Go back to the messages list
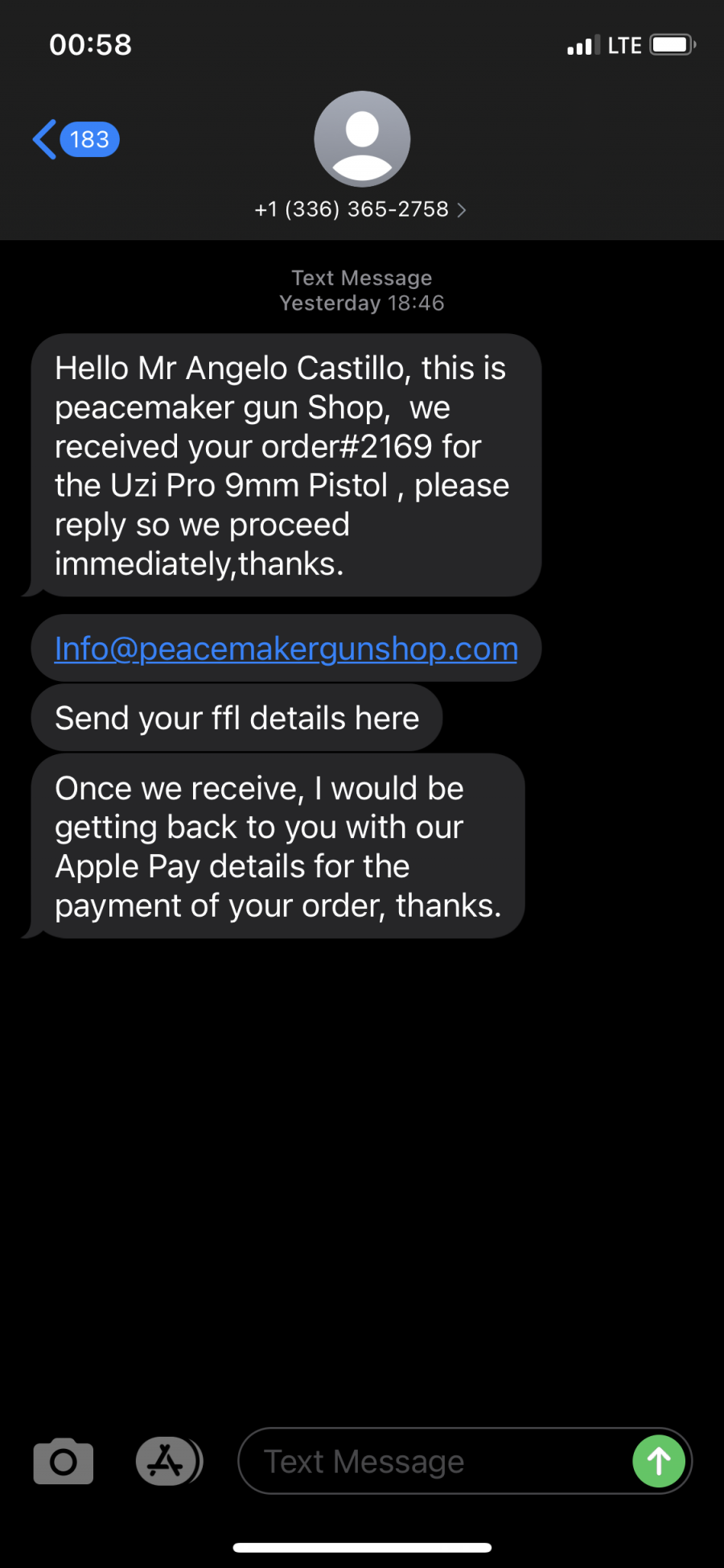 (x=76, y=139)
